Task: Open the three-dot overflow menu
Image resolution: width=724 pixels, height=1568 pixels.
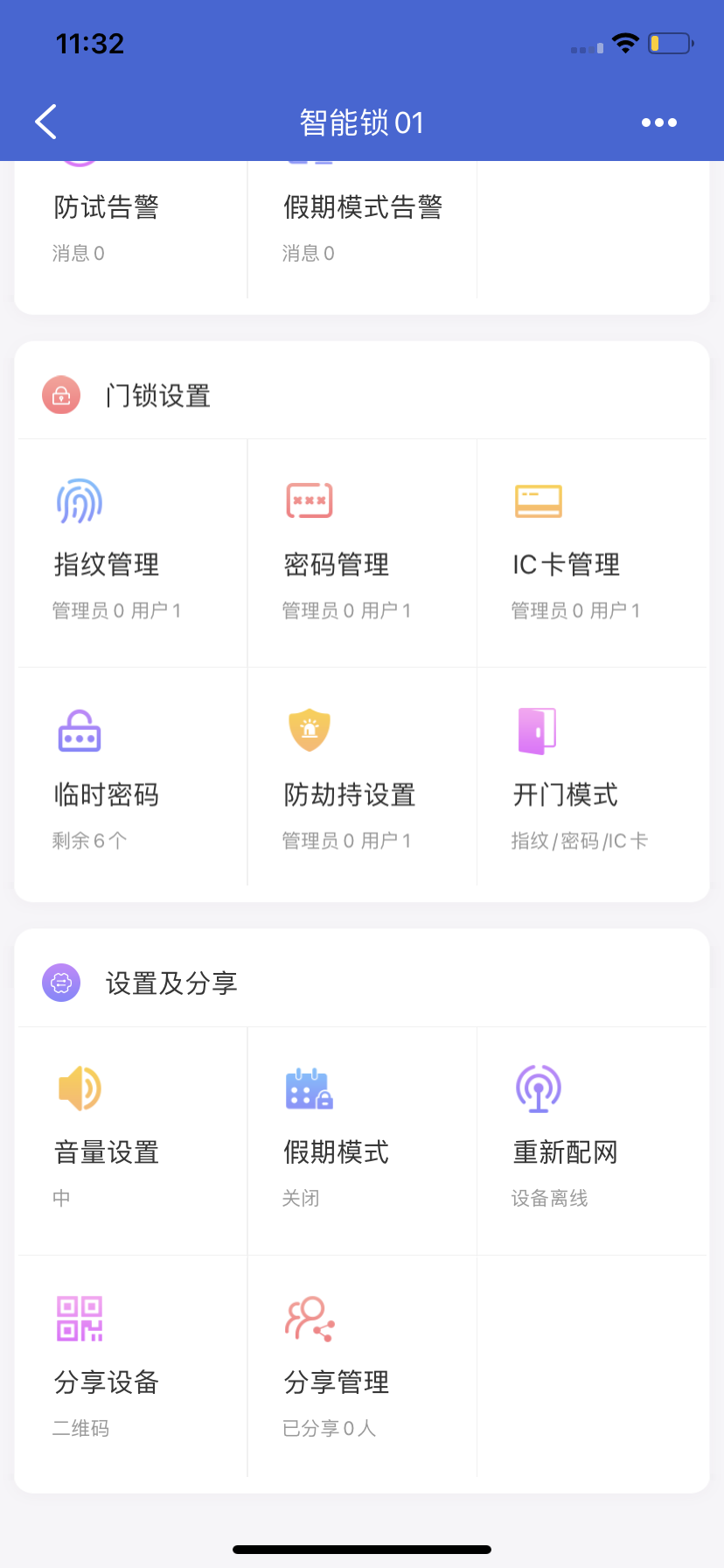Action: click(658, 122)
